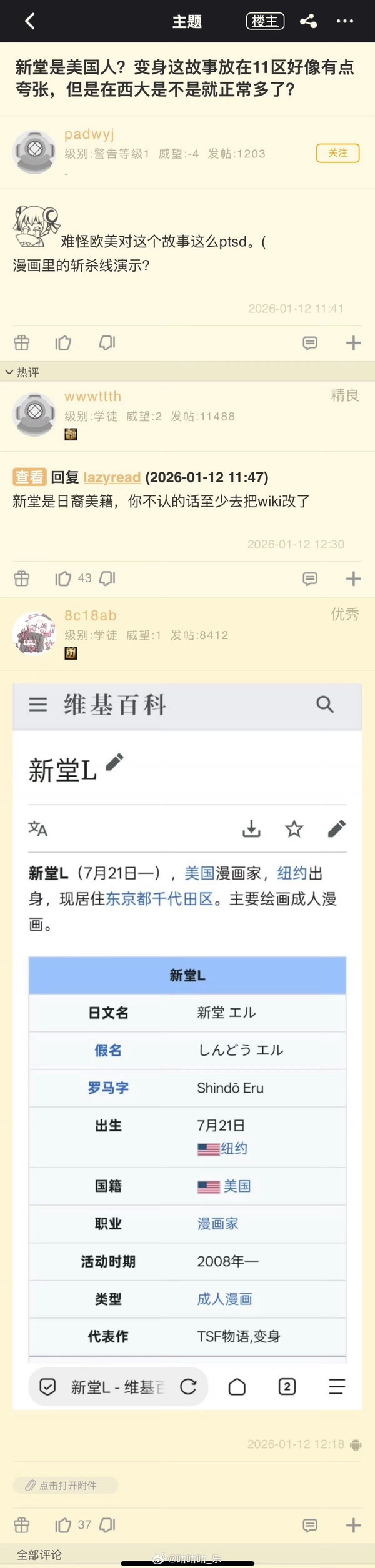
Task: Tap 点击打开附件 to open the attachment
Action: (x=66, y=1486)
